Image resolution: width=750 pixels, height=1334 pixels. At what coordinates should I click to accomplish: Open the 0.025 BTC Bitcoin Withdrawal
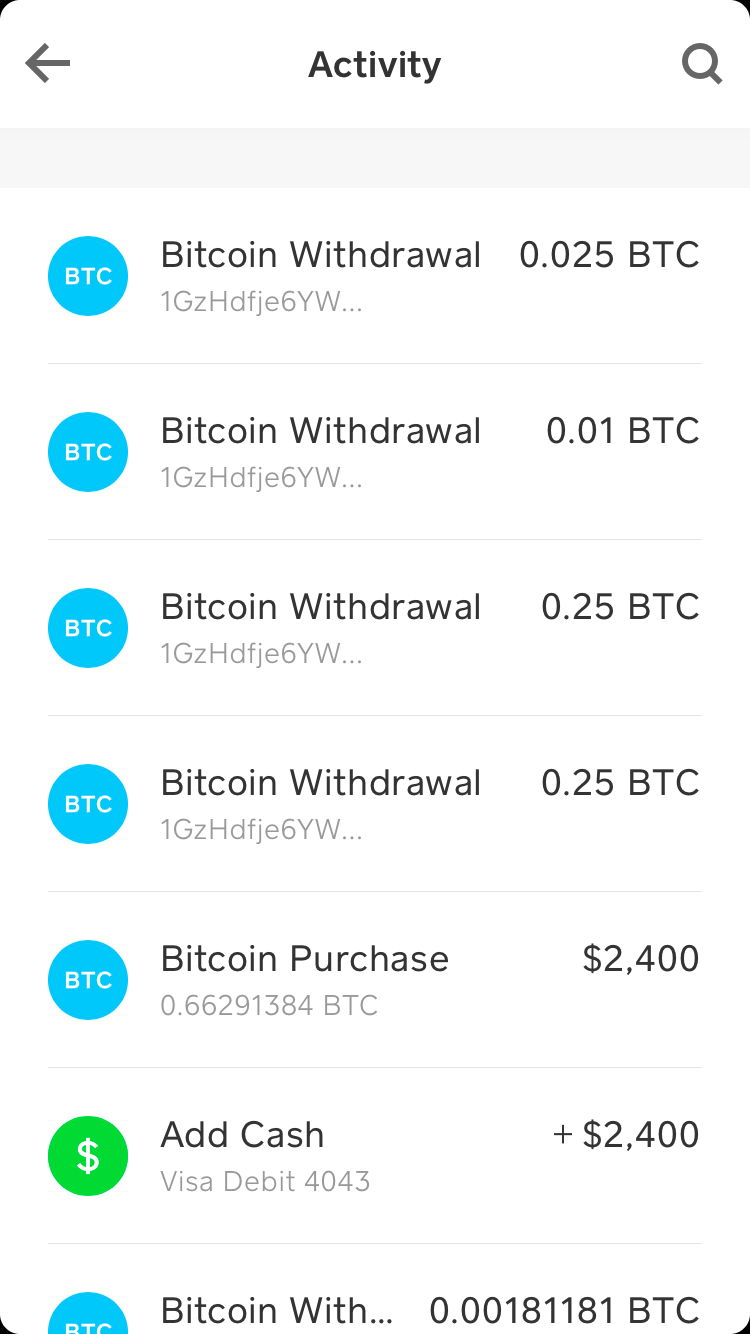(375, 275)
